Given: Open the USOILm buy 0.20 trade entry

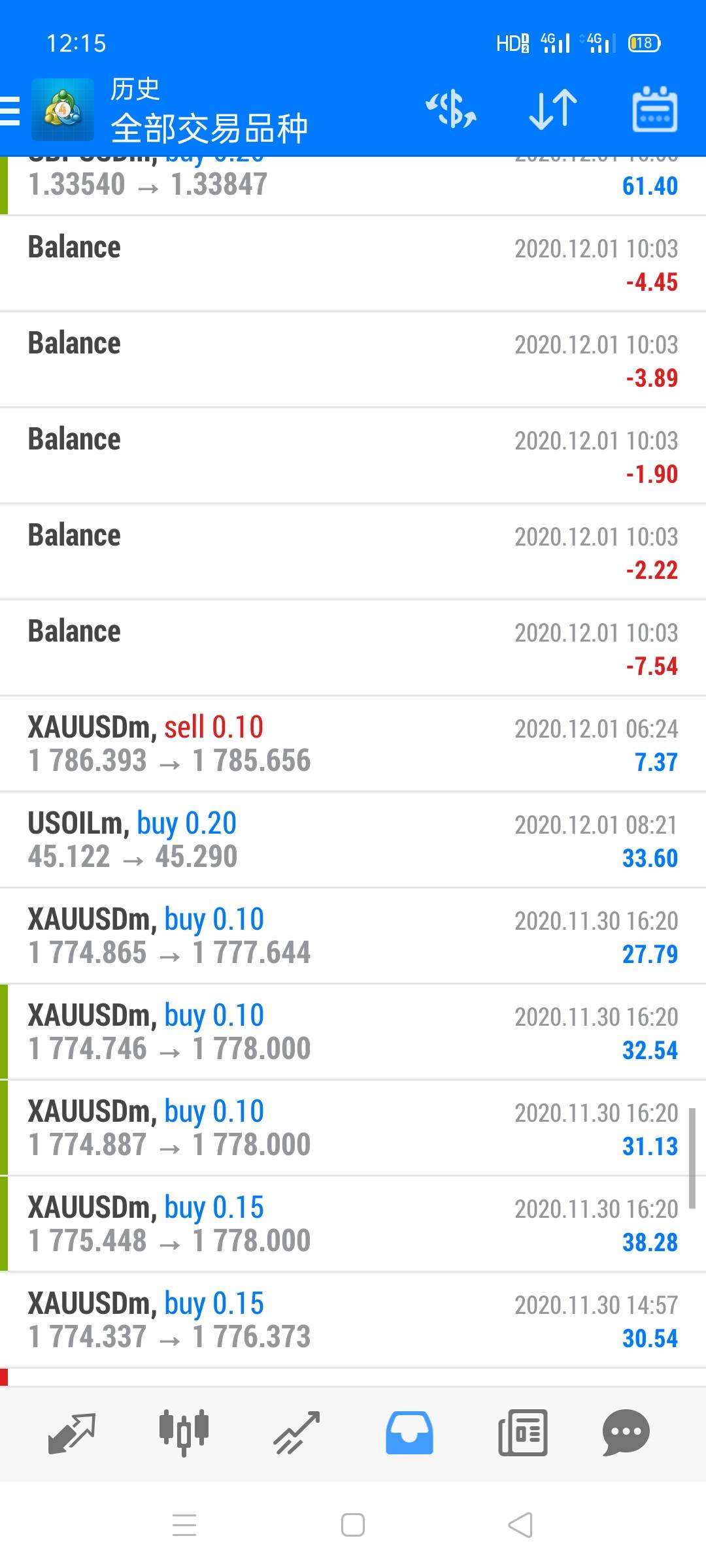Looking at the screenshot, I should tap(353, 840).
